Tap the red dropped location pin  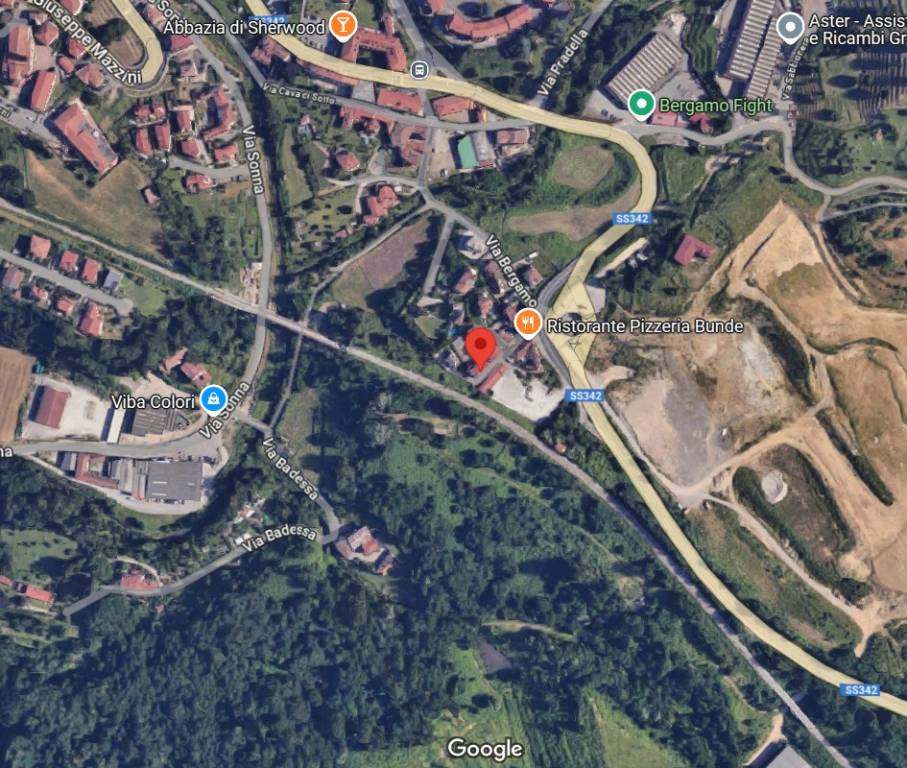pos(481,348)
